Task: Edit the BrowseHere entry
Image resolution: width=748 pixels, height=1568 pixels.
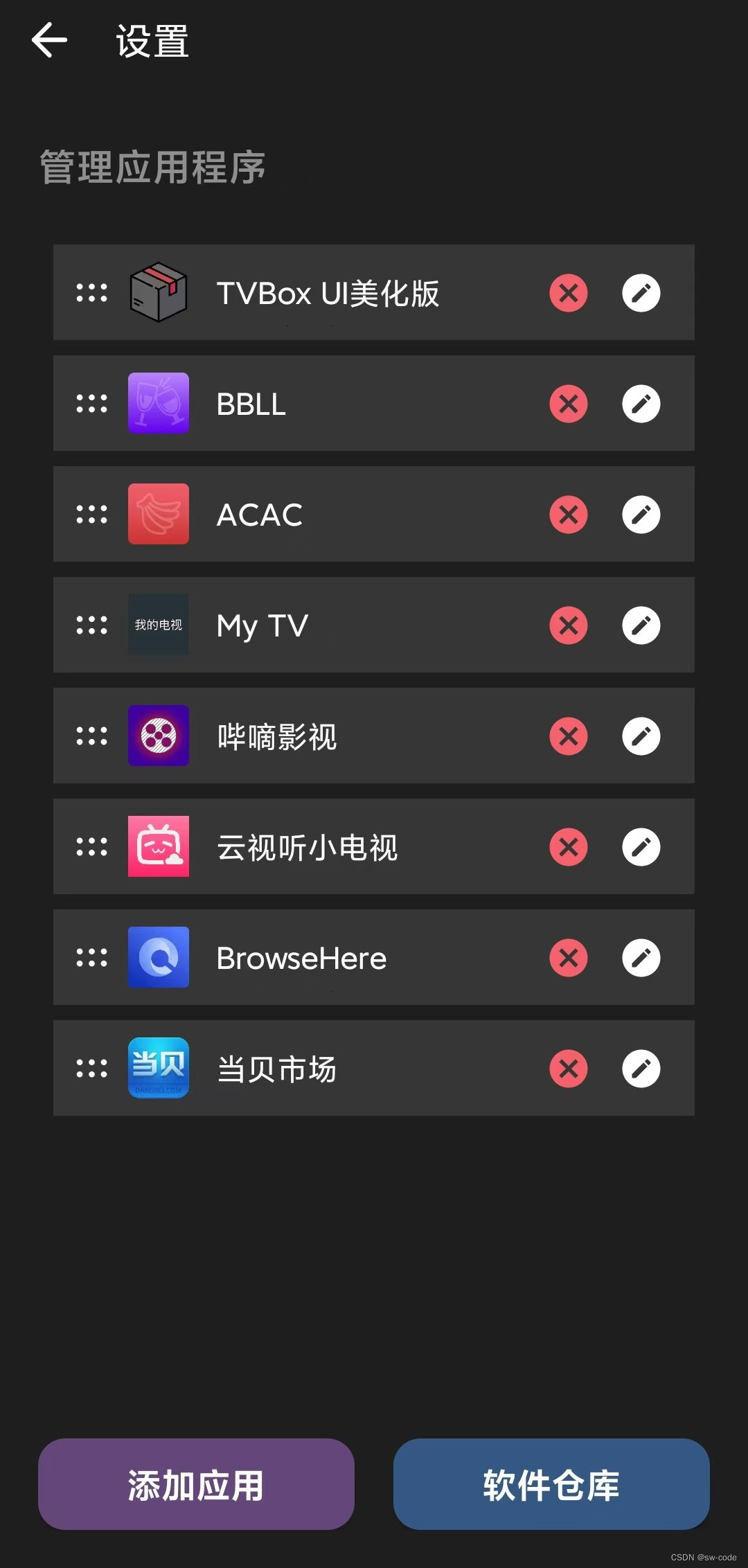Action: click(x=641, y=957)
